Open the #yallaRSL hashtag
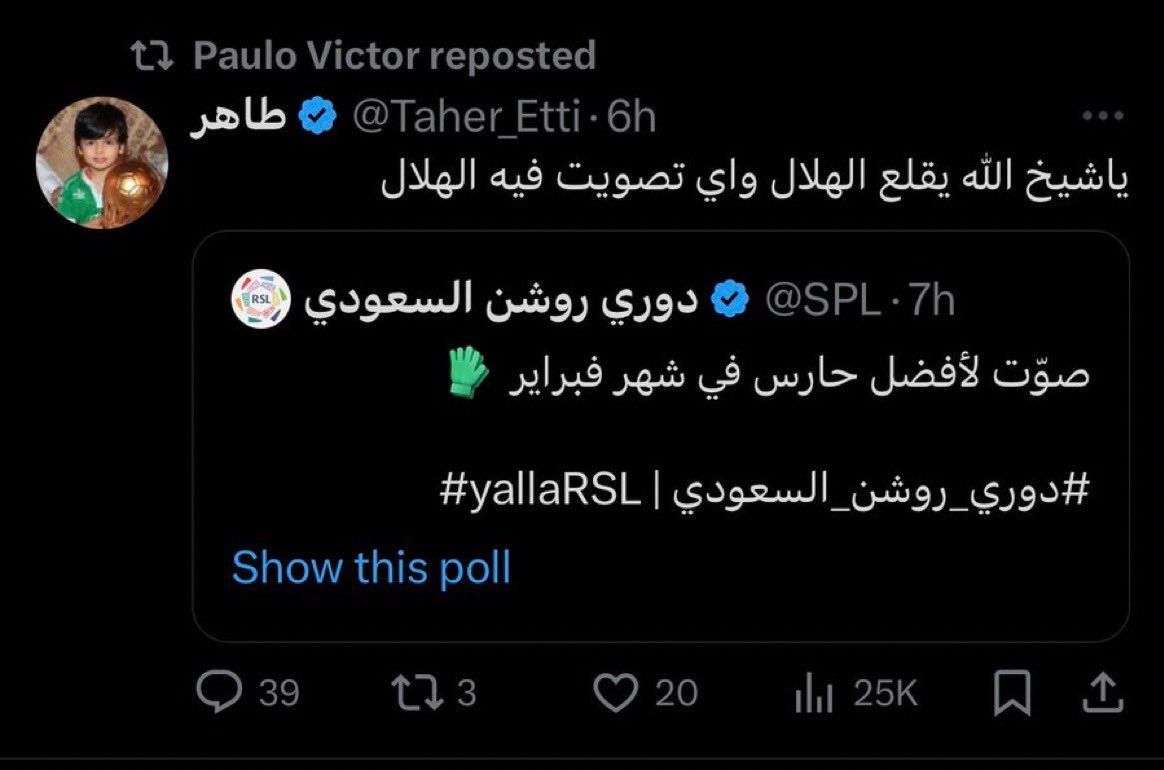The height and width of the screenshot is (770, 1164). pos(538,491)
